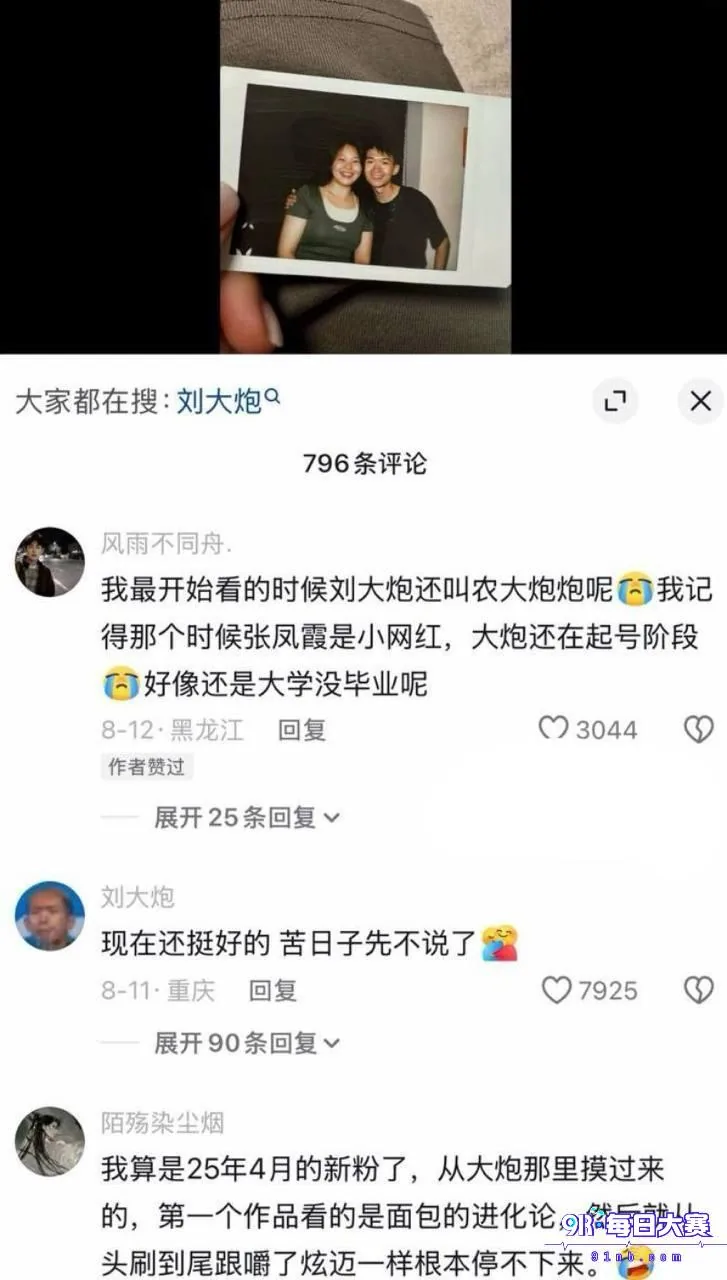Tap the video polaroid preview above comments
727x1280 pixels.
pyautogui.click(x=365, y=176)
